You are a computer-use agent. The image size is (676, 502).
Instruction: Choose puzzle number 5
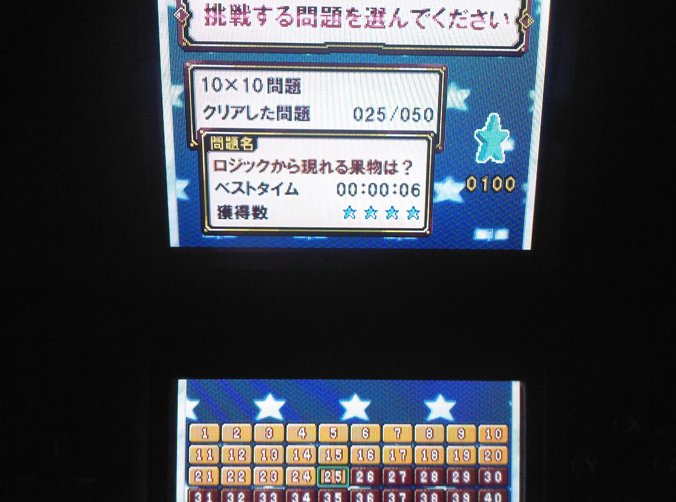pos(334,434)
